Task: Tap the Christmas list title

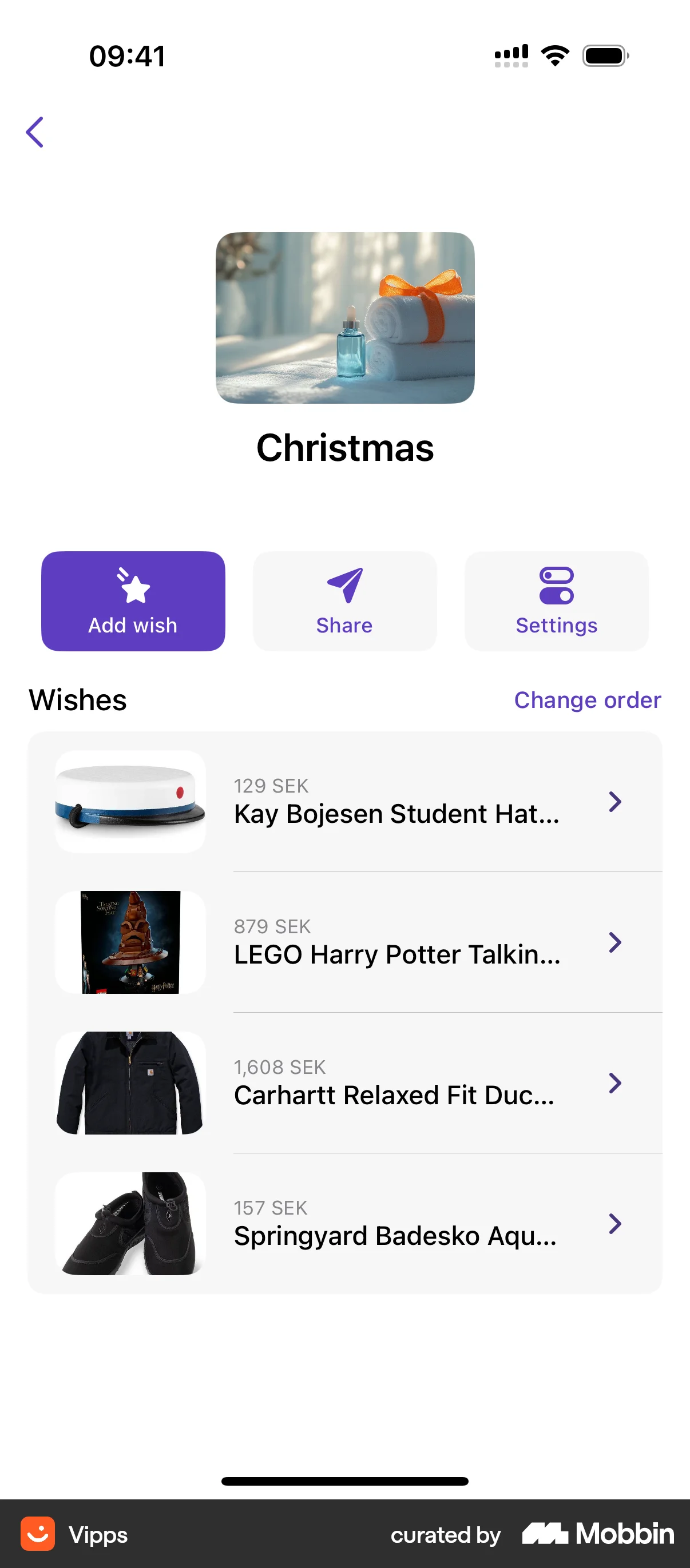Action: pos(344,448)
